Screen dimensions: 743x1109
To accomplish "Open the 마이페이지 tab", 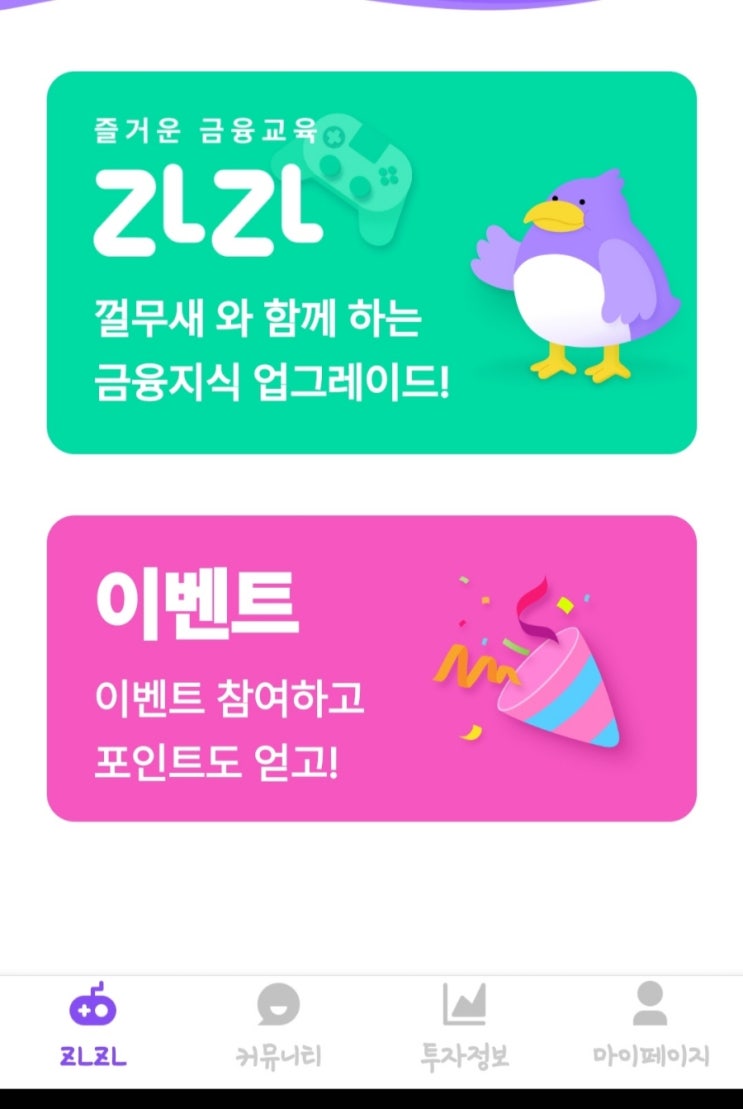I will click(x=650, y=1026).
